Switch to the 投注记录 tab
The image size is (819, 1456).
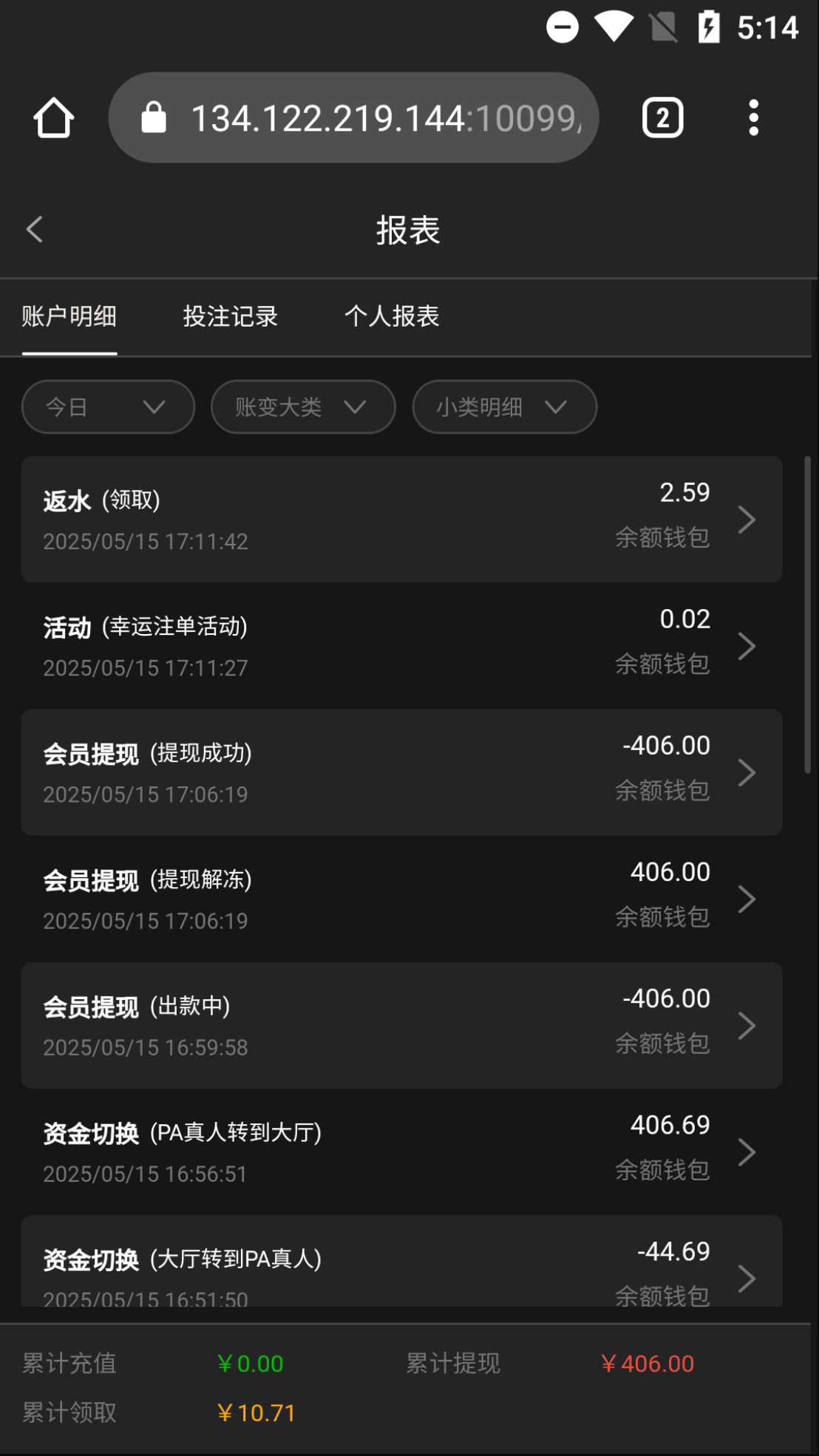[x=230, y=316]
